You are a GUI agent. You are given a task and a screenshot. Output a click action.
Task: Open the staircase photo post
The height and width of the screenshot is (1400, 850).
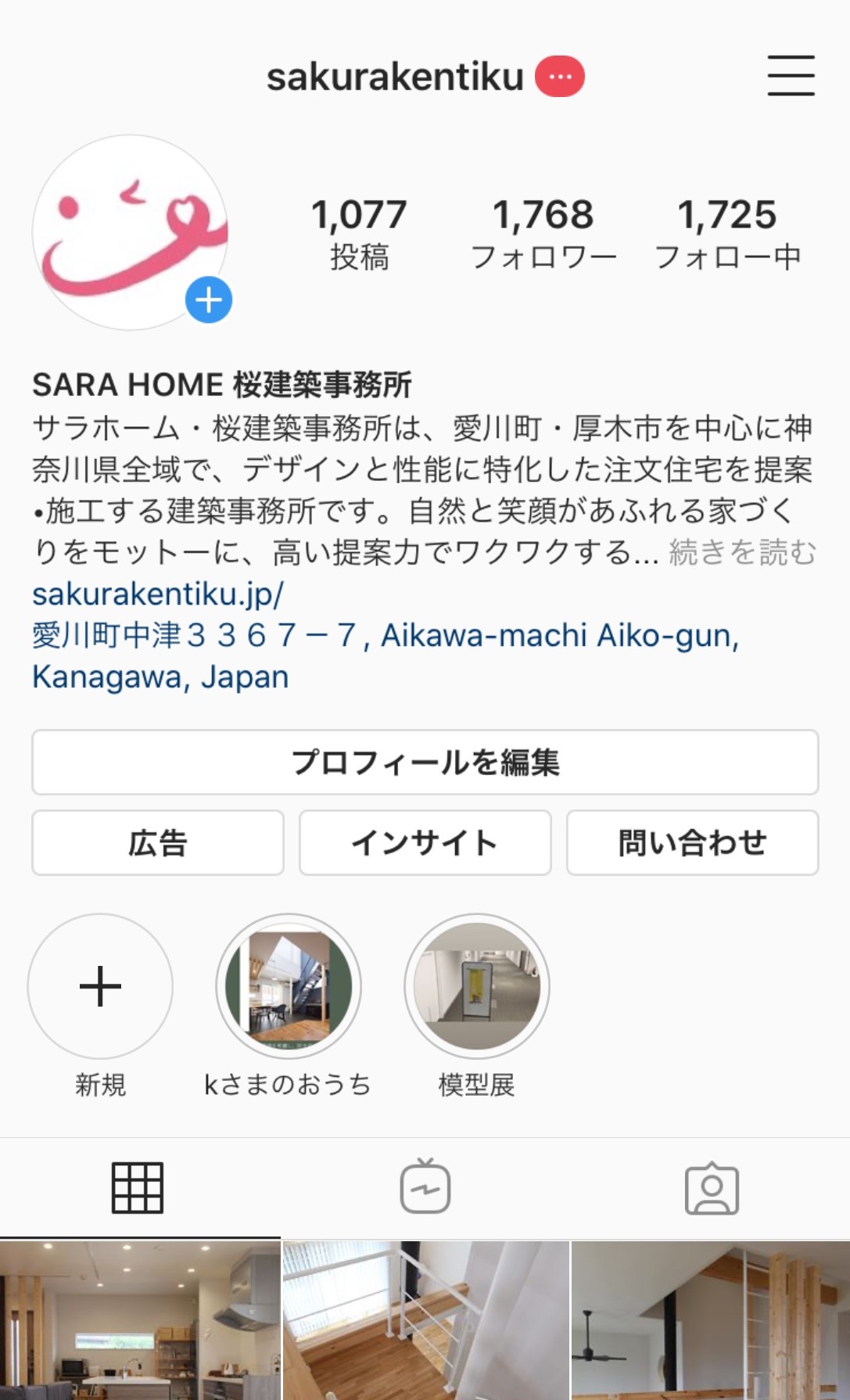[426, 1320]
